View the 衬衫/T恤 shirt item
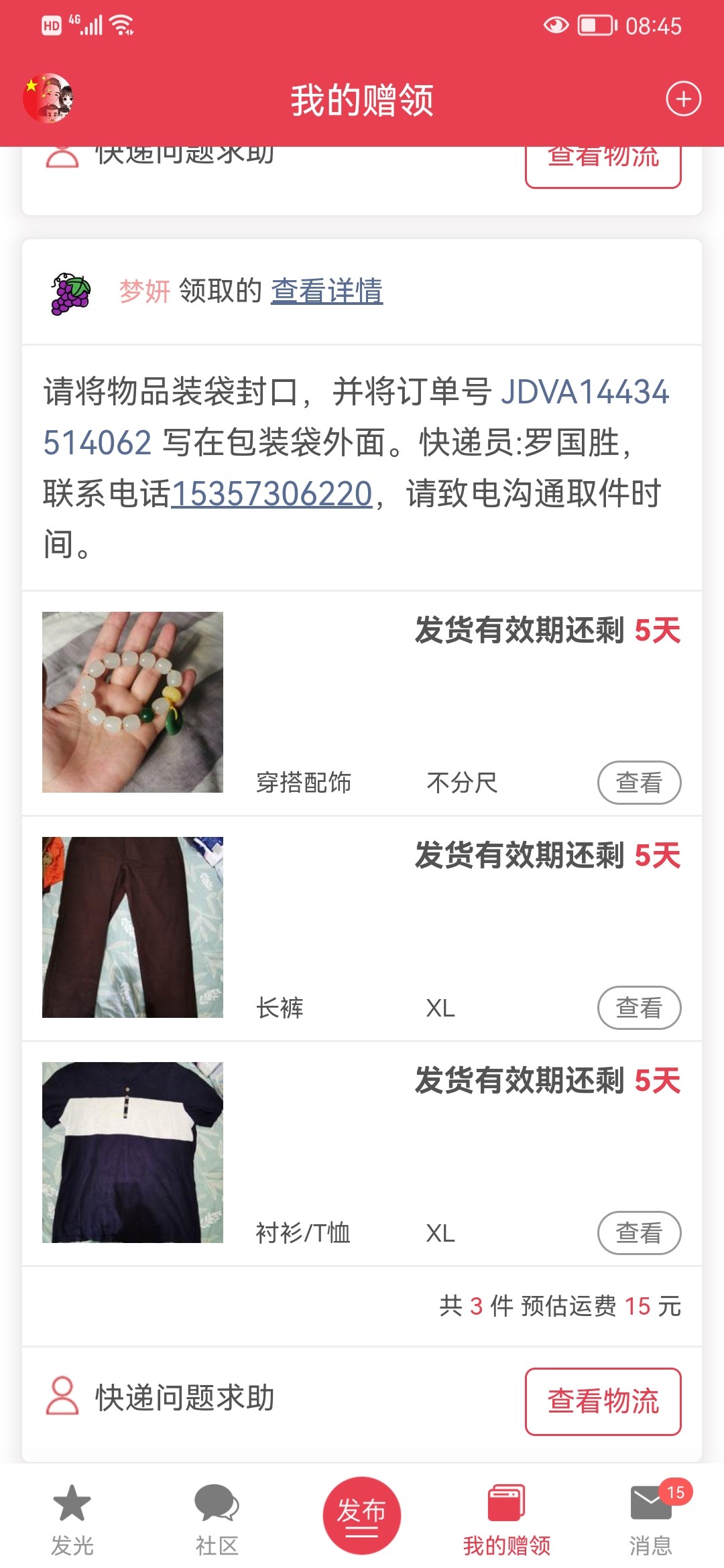 point(638,1233)
